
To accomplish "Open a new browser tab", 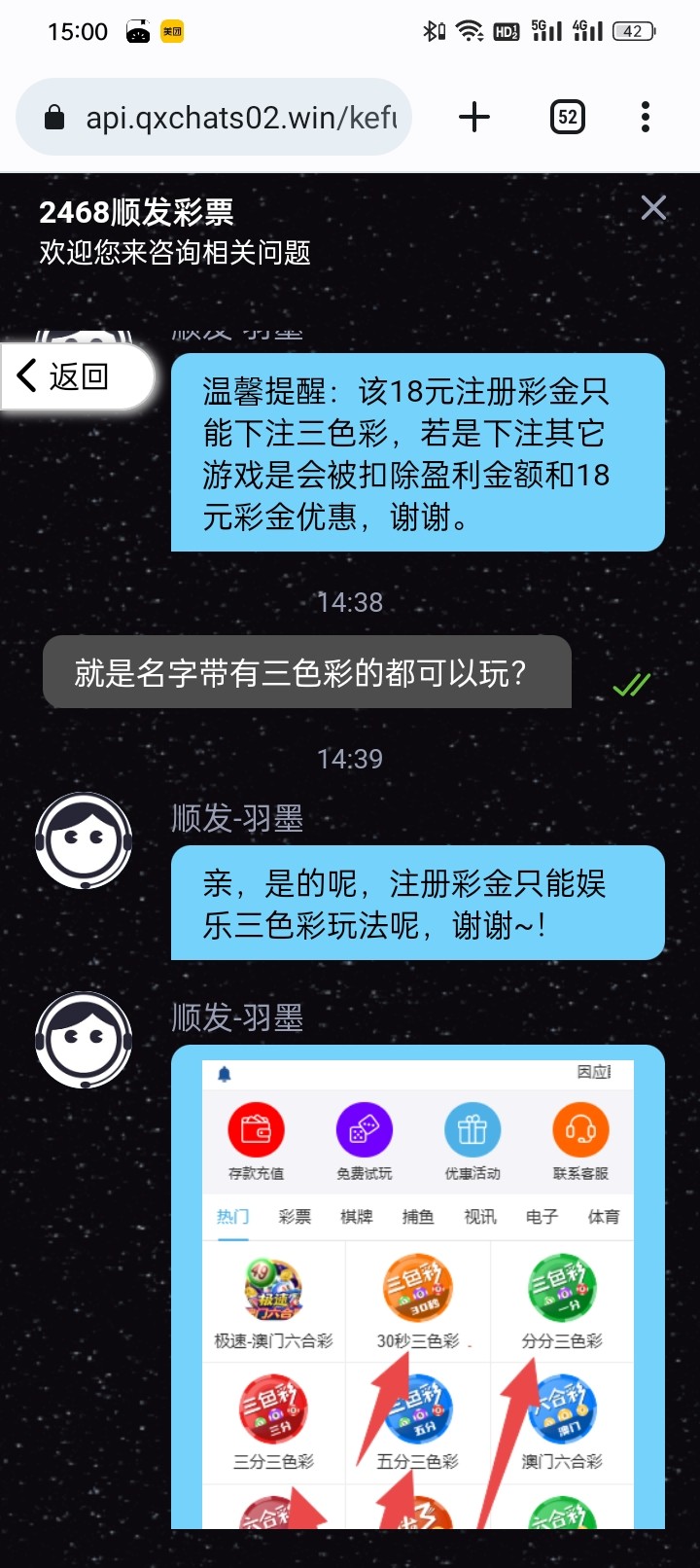I will (x=474, y=118).
